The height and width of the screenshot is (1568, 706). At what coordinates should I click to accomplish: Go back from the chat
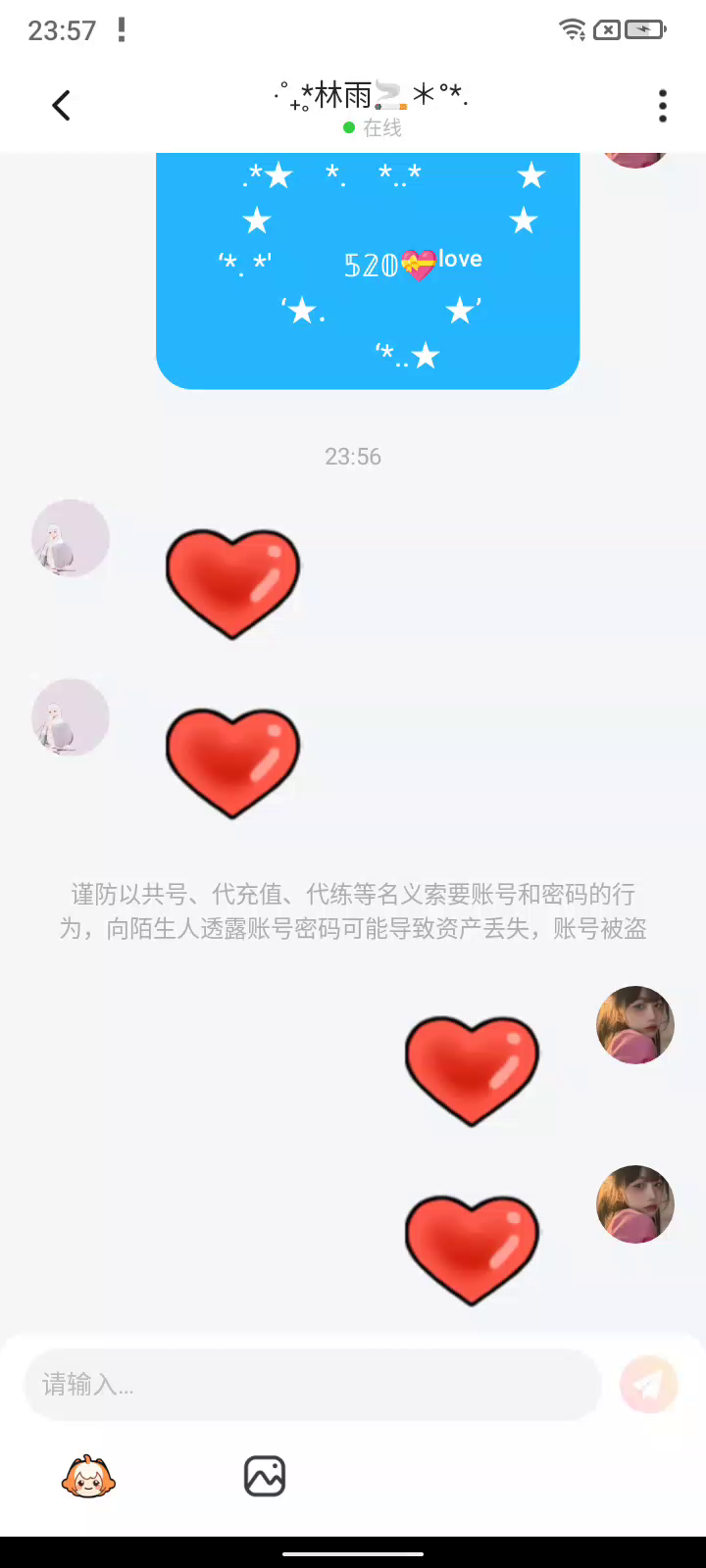pyautogui.click(x=61, y=105)
